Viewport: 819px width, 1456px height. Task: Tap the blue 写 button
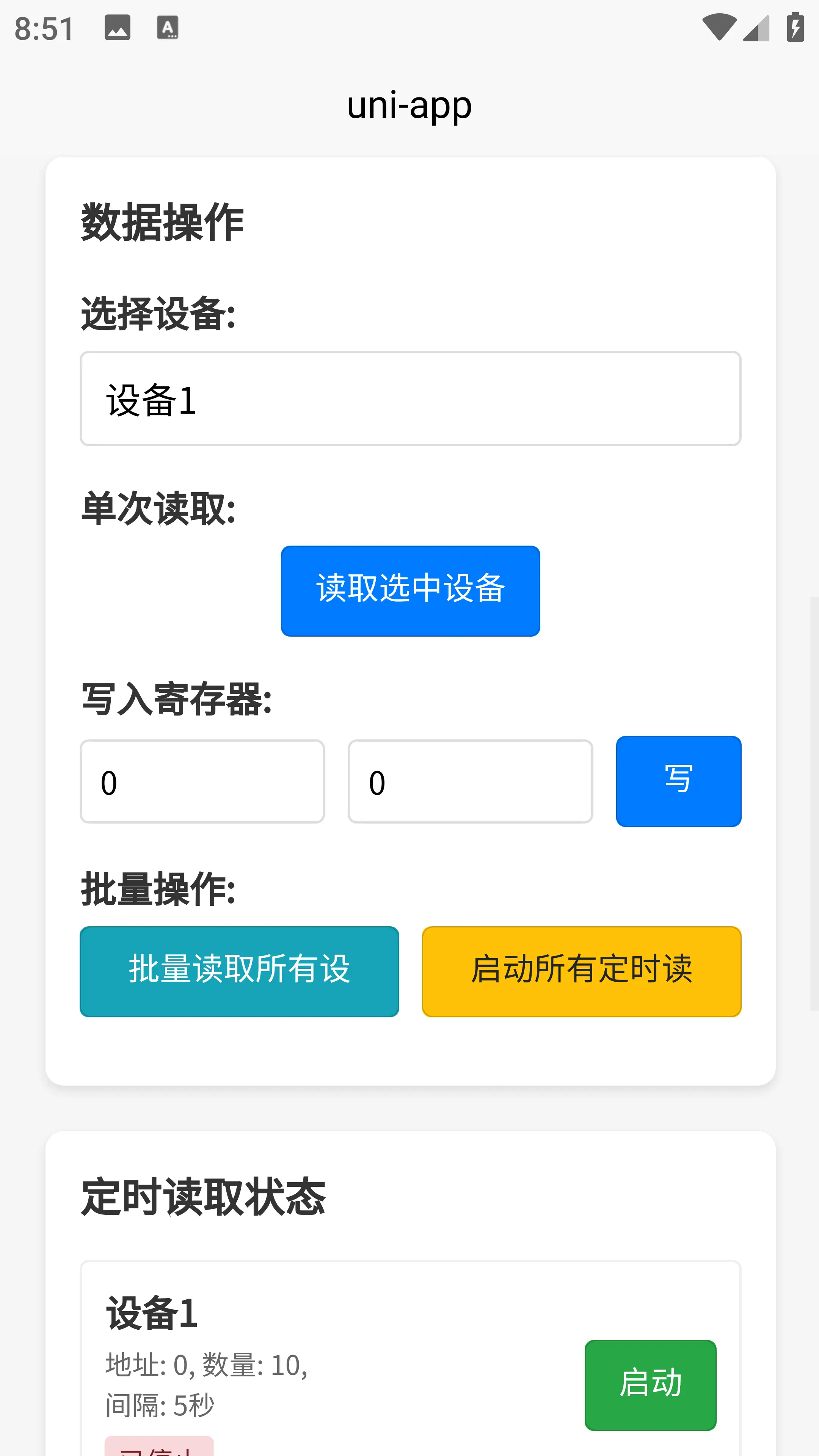tap(678, 781)
